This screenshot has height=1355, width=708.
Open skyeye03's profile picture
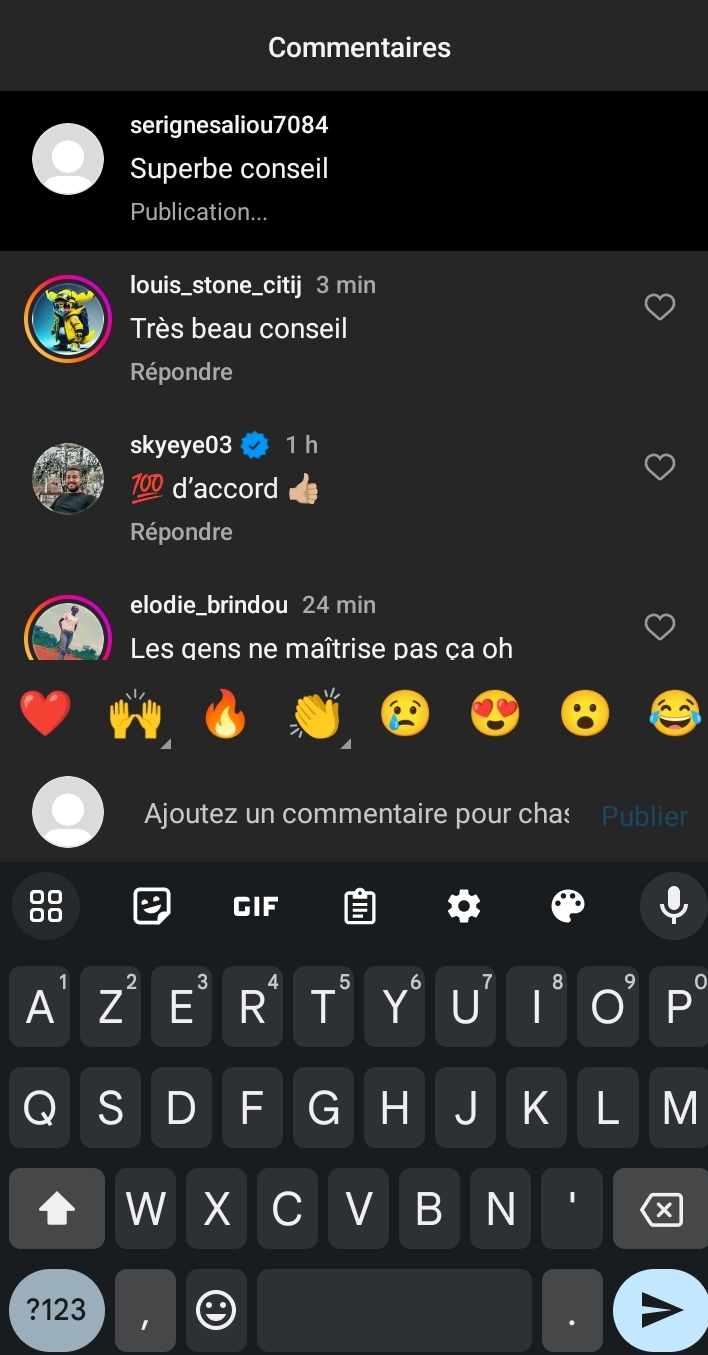[x=68, y=478]
